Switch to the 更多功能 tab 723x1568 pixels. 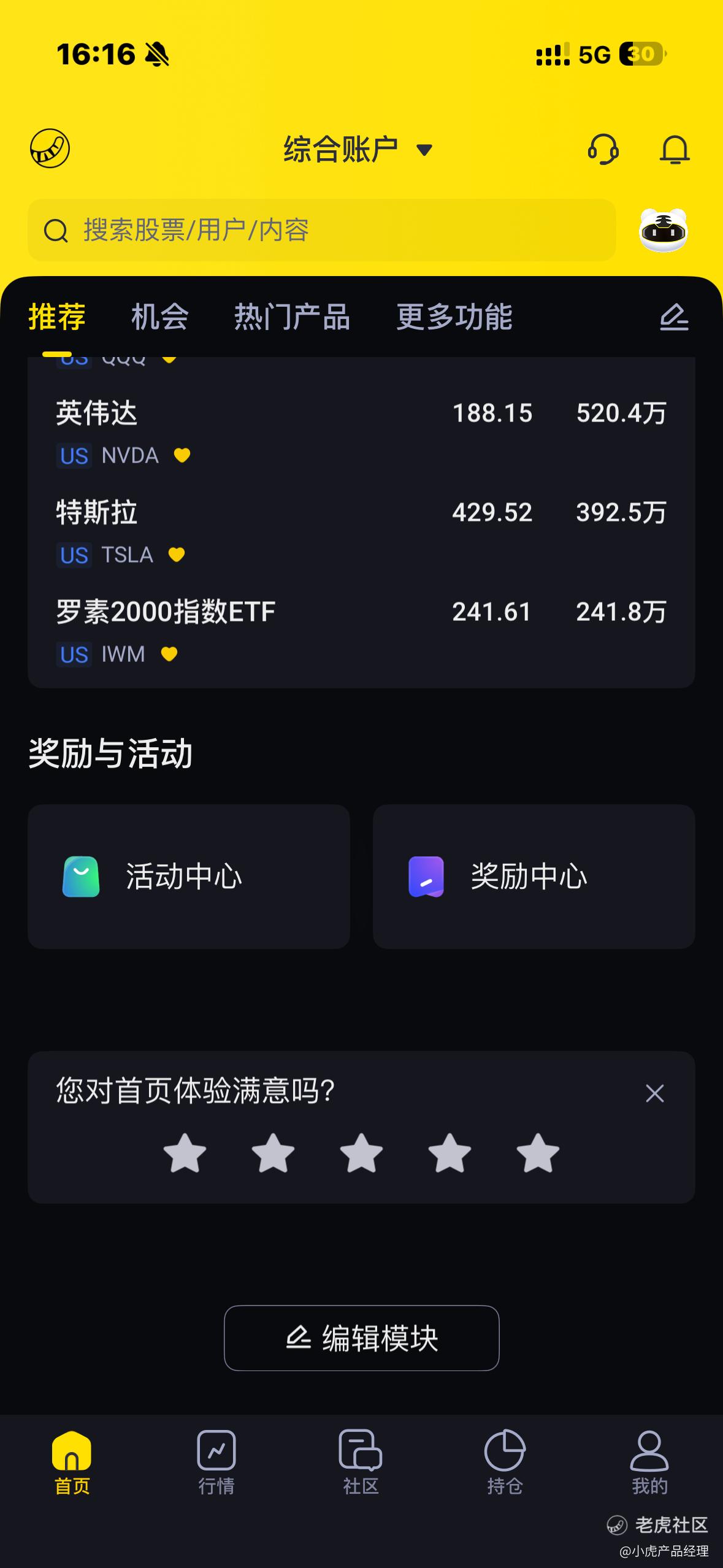point(454,317)
